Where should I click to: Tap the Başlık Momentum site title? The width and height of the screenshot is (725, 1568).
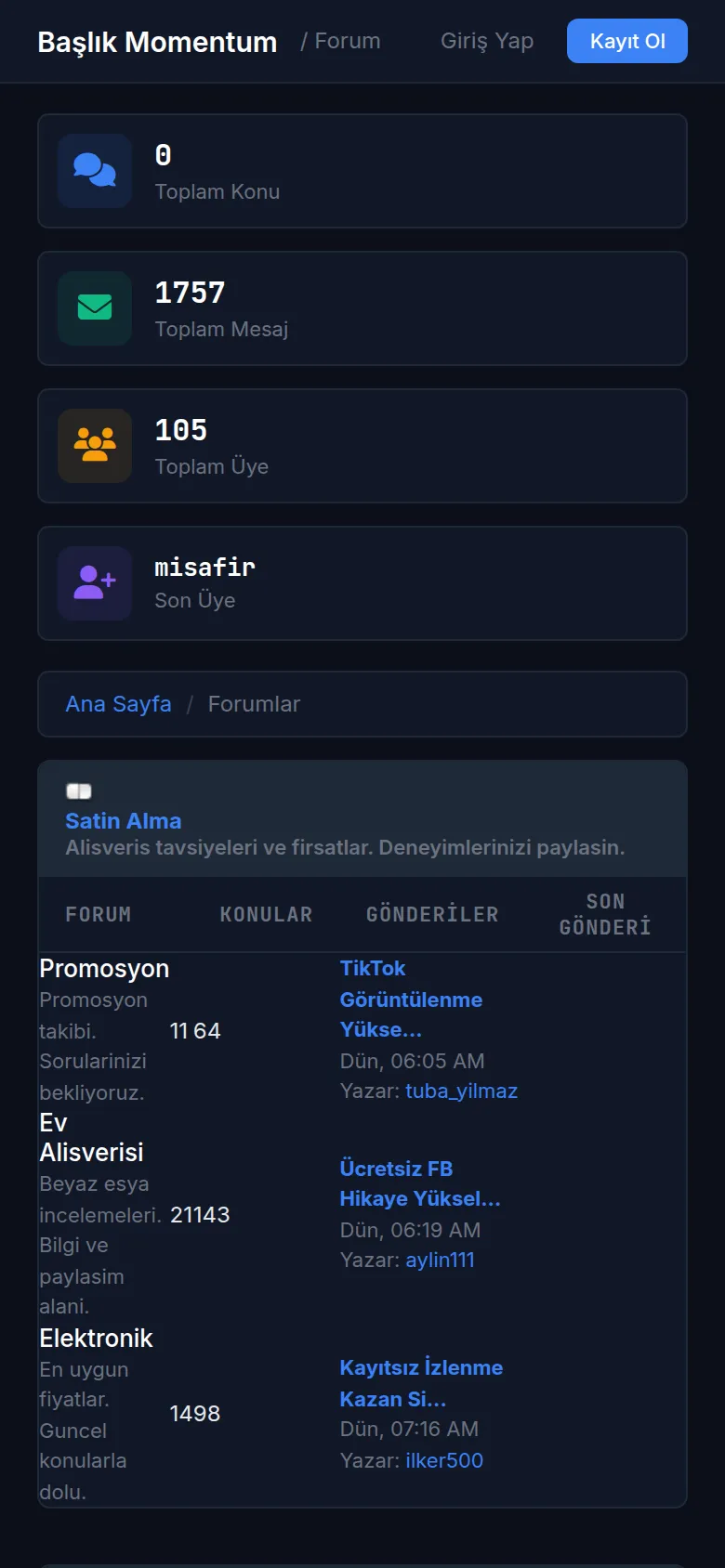point(157,42)
